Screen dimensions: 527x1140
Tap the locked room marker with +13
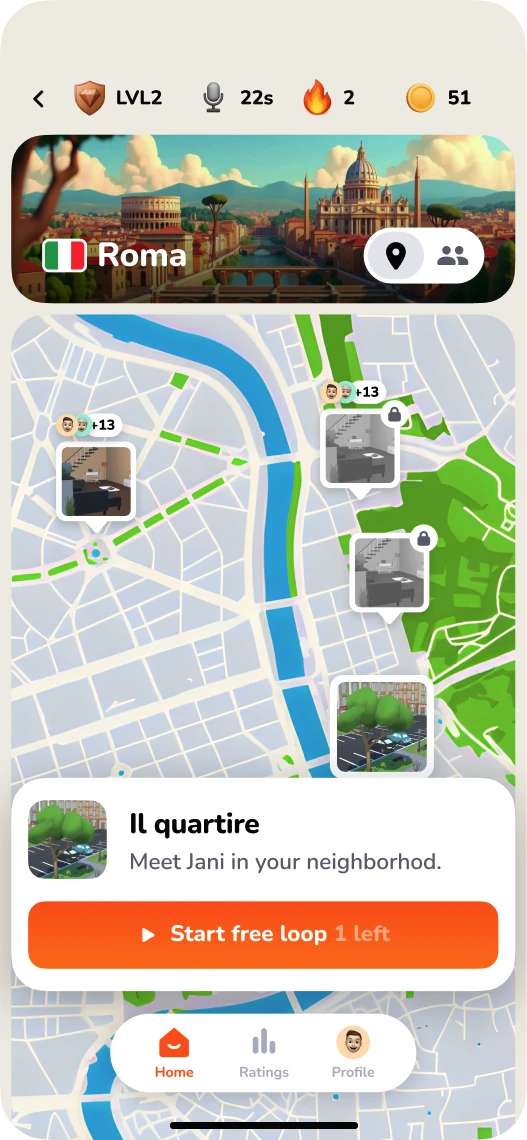pyautogui.click(x=359, y=448)
